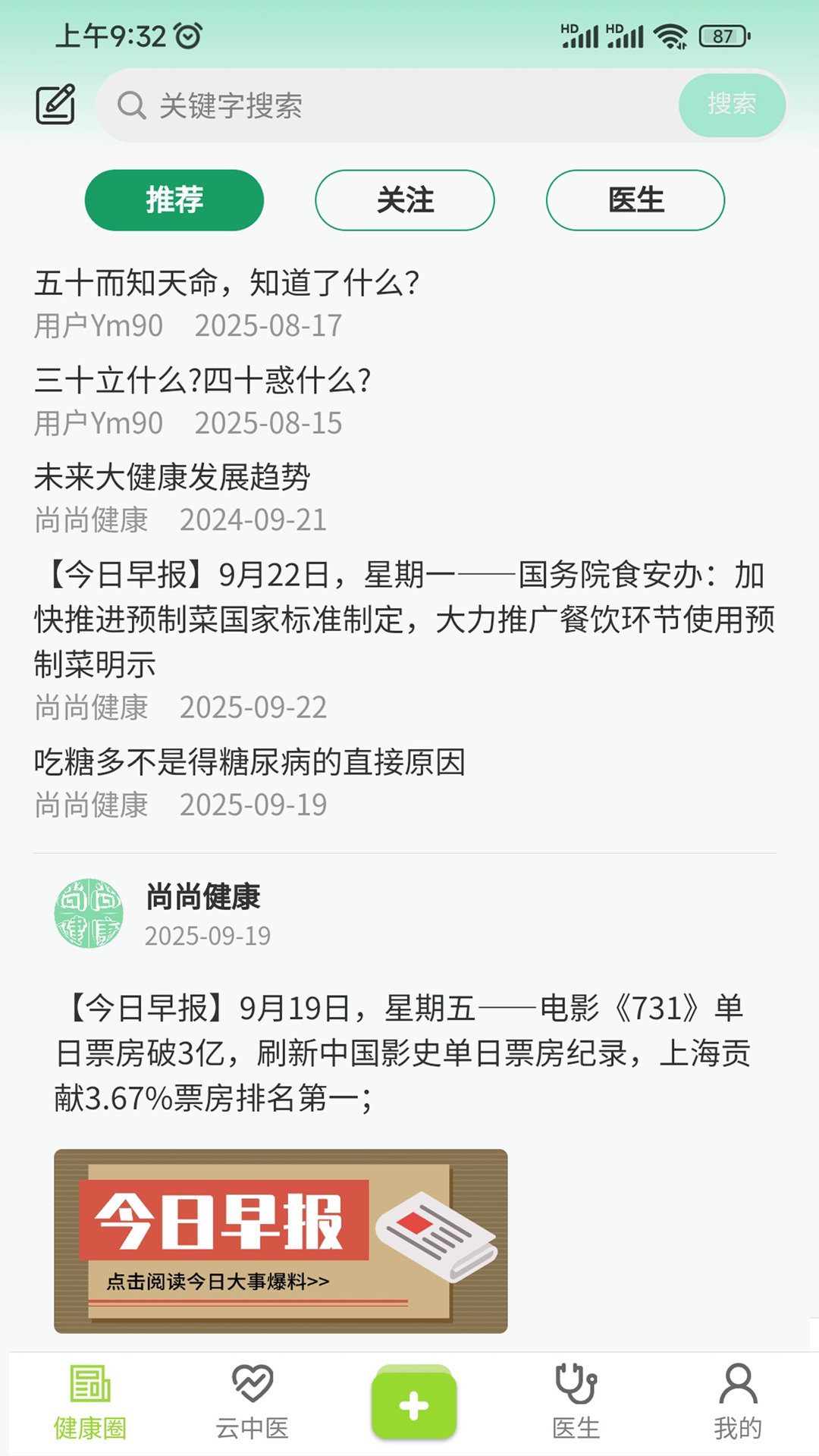Image resolution: width=819 pixels, height=1456 pixels.
Task: Select the 推荐 tab
Action: pos(174,200)
